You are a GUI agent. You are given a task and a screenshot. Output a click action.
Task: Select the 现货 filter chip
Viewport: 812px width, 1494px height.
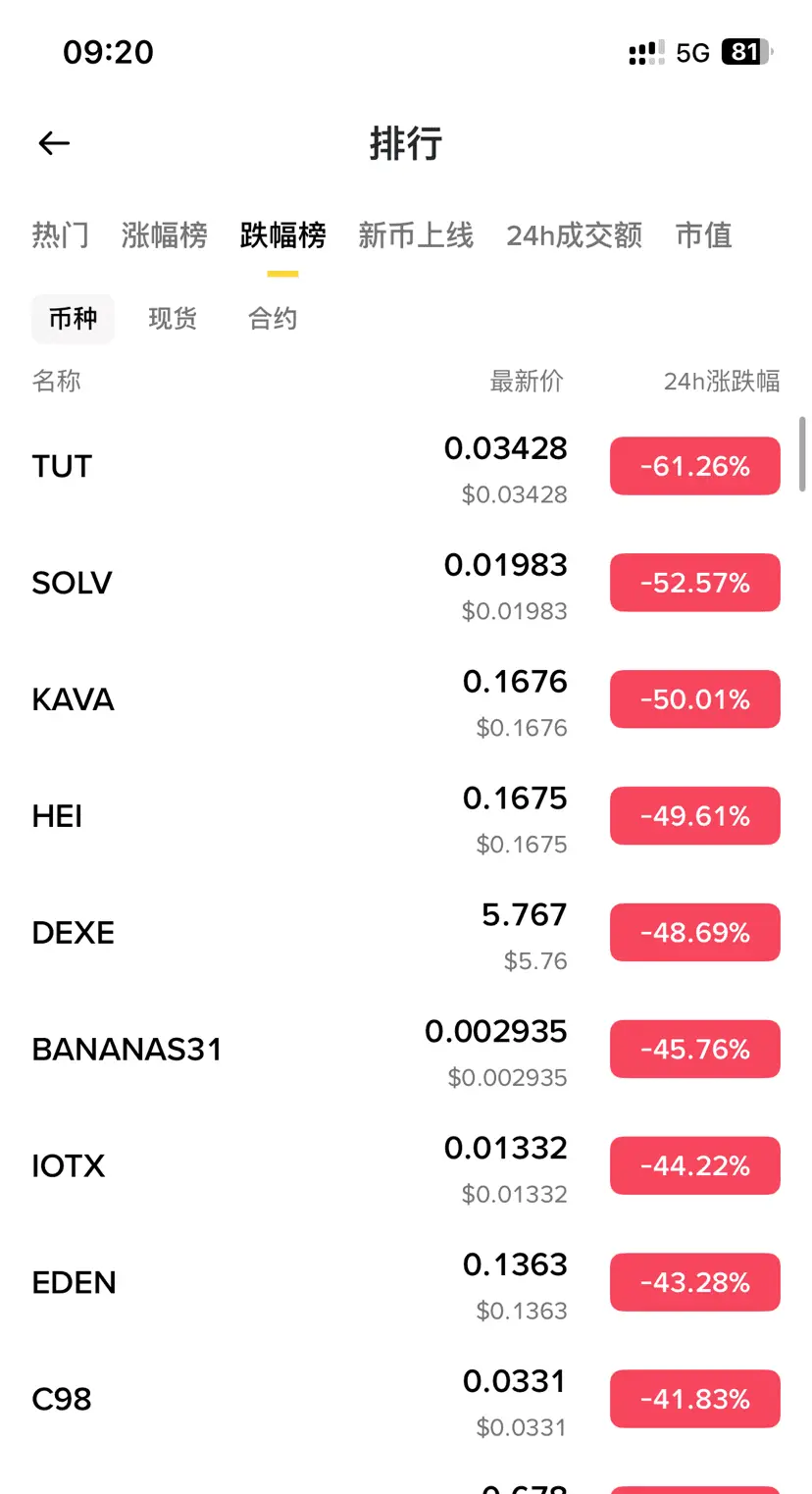point(173,319)
